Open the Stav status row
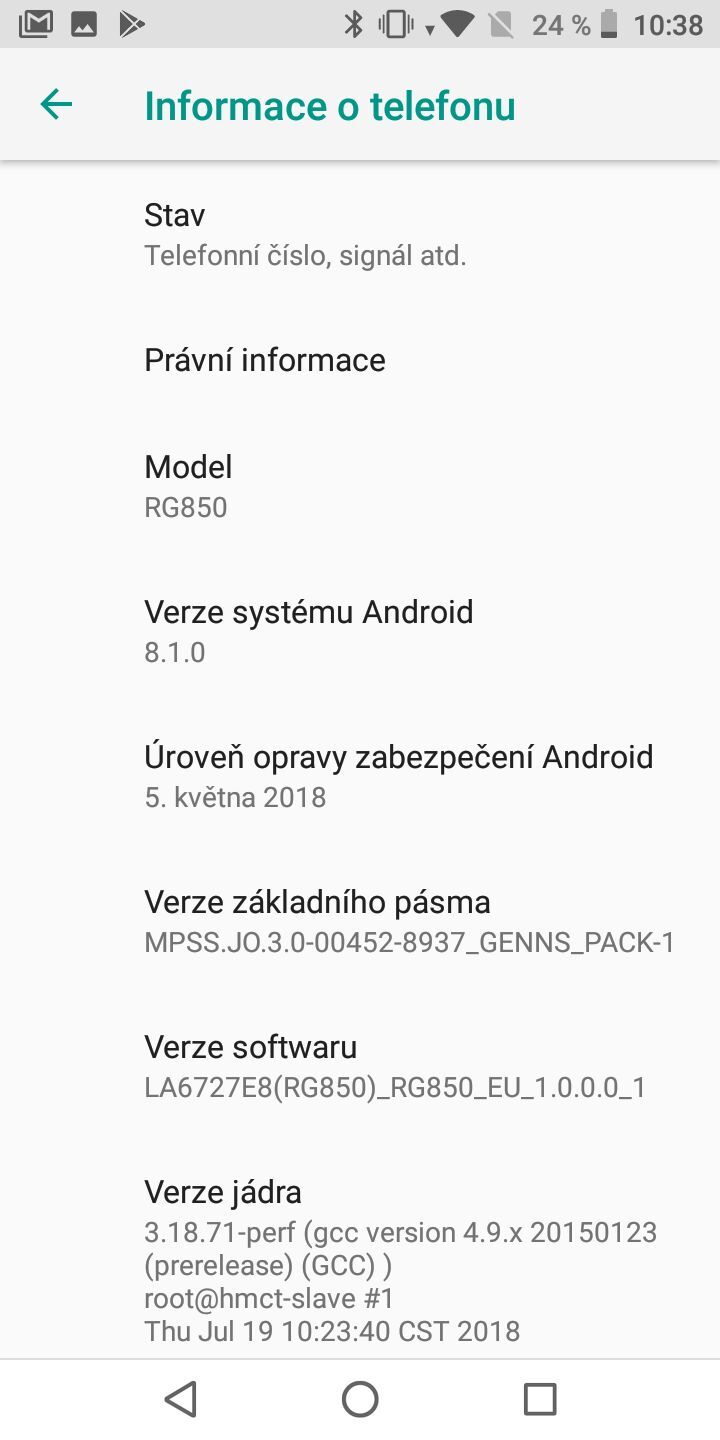The image size is (720, 1440). (x=360, y=234)
